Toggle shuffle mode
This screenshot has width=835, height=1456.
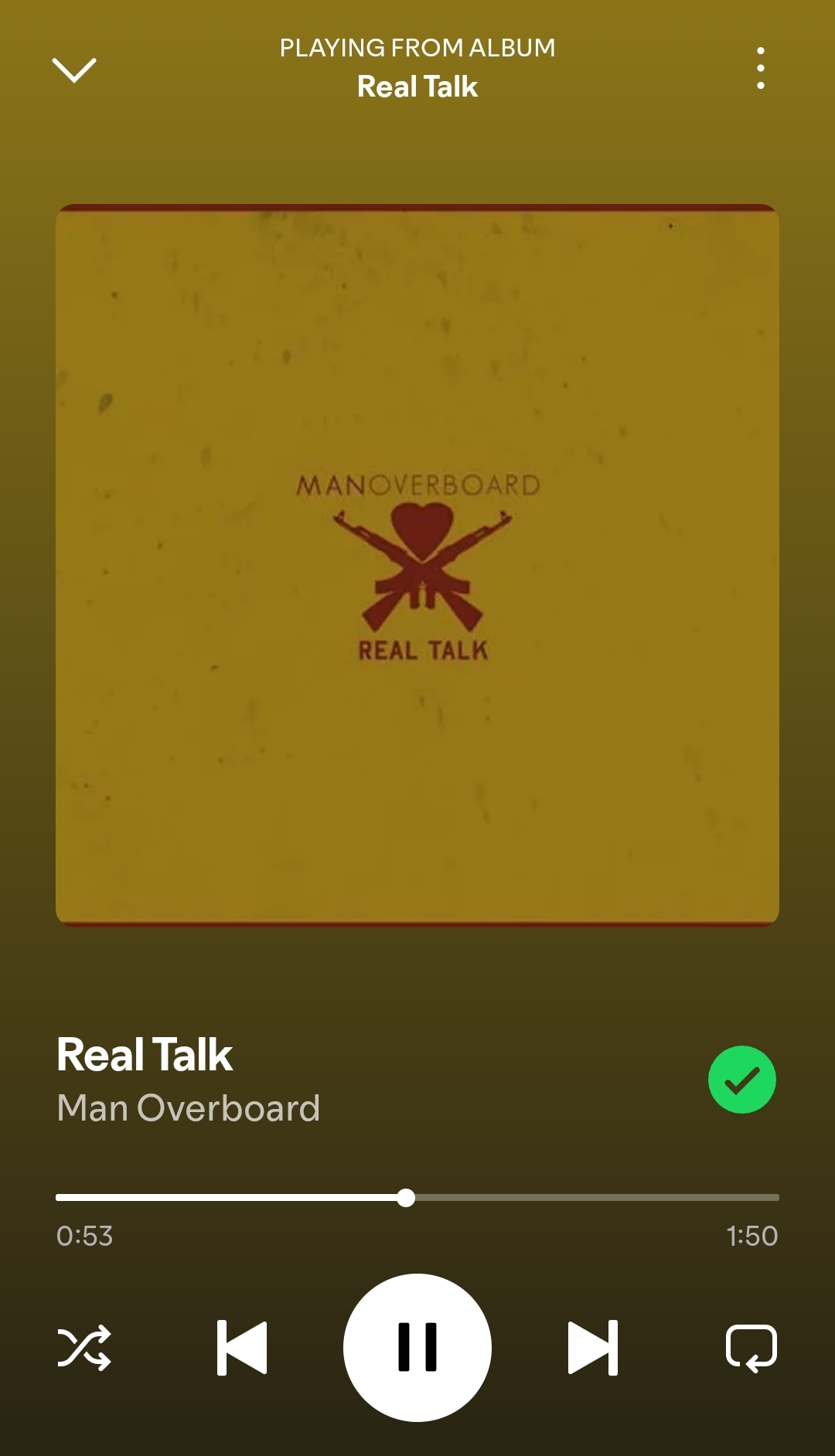point(84,1348)
